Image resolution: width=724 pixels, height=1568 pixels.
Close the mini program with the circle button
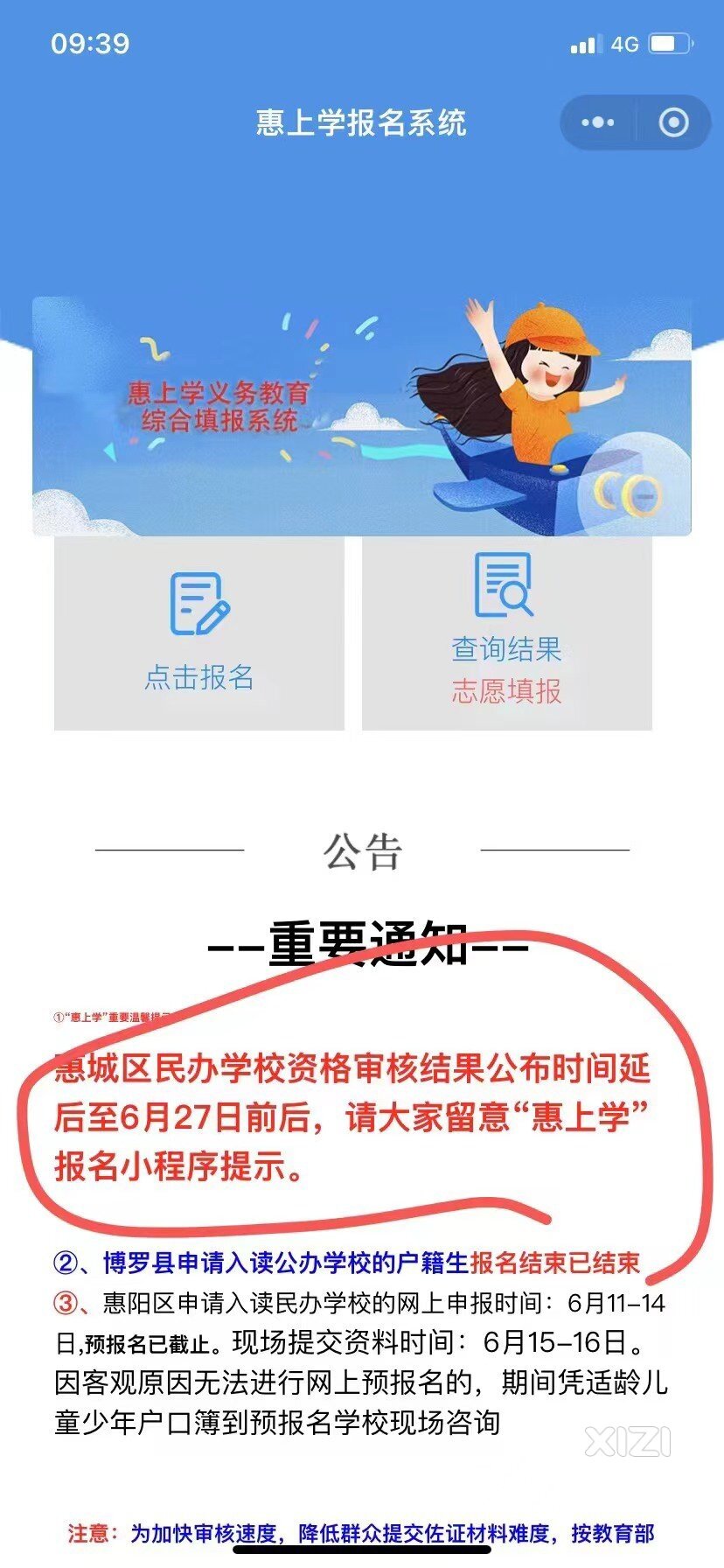[673, 122]
